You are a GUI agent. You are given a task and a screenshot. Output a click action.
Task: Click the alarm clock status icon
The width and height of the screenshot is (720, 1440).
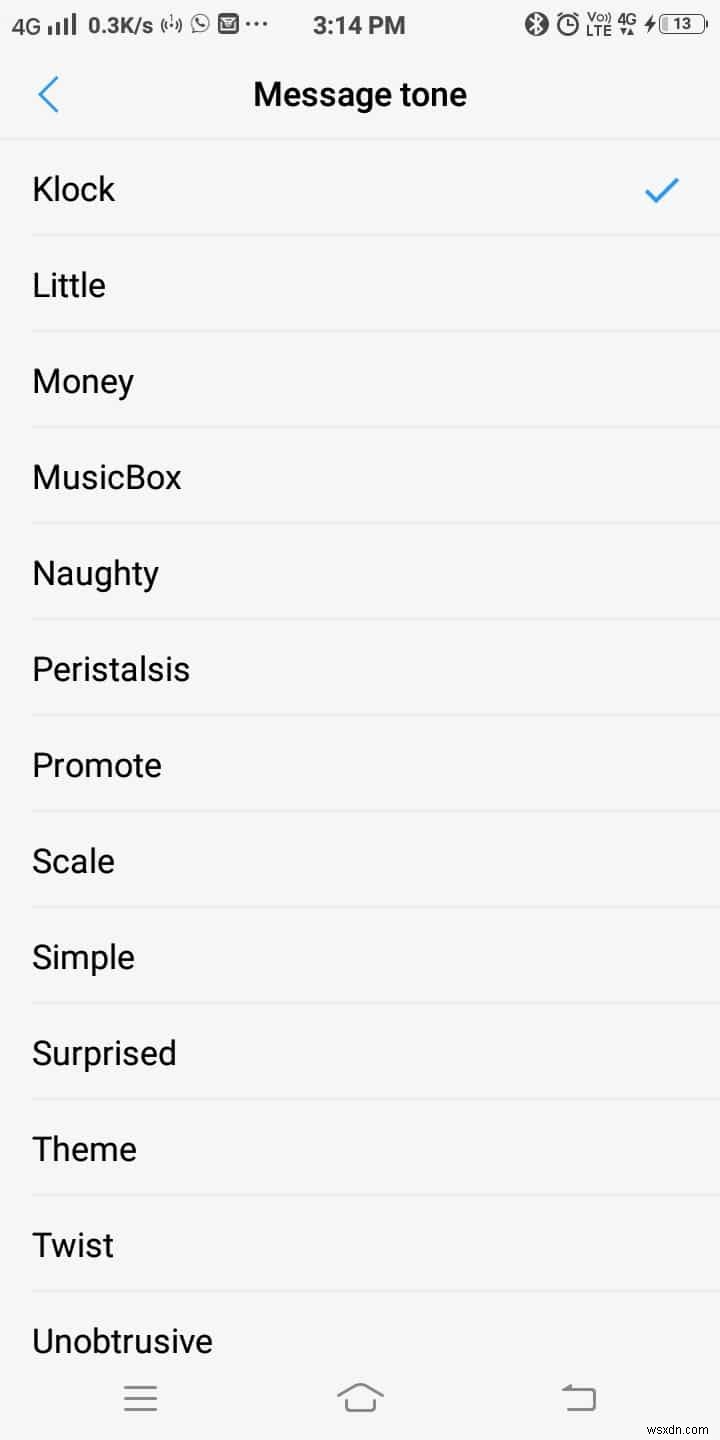point(566,25)
